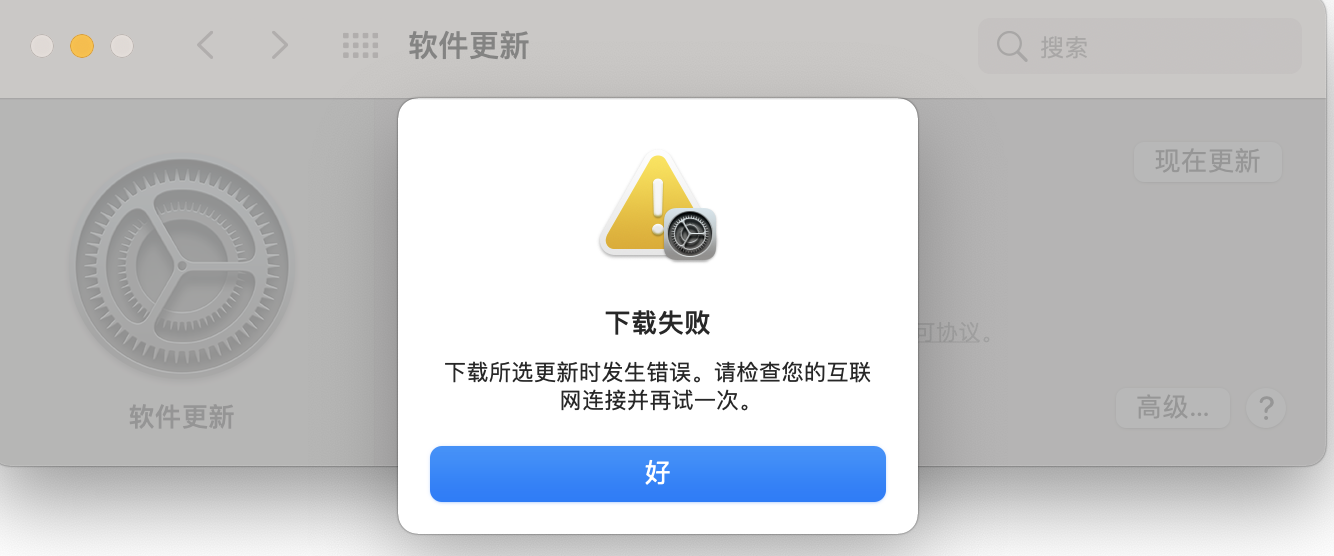Open the 高级… options
1334x556 pixels.
[x=1172, y=407]
